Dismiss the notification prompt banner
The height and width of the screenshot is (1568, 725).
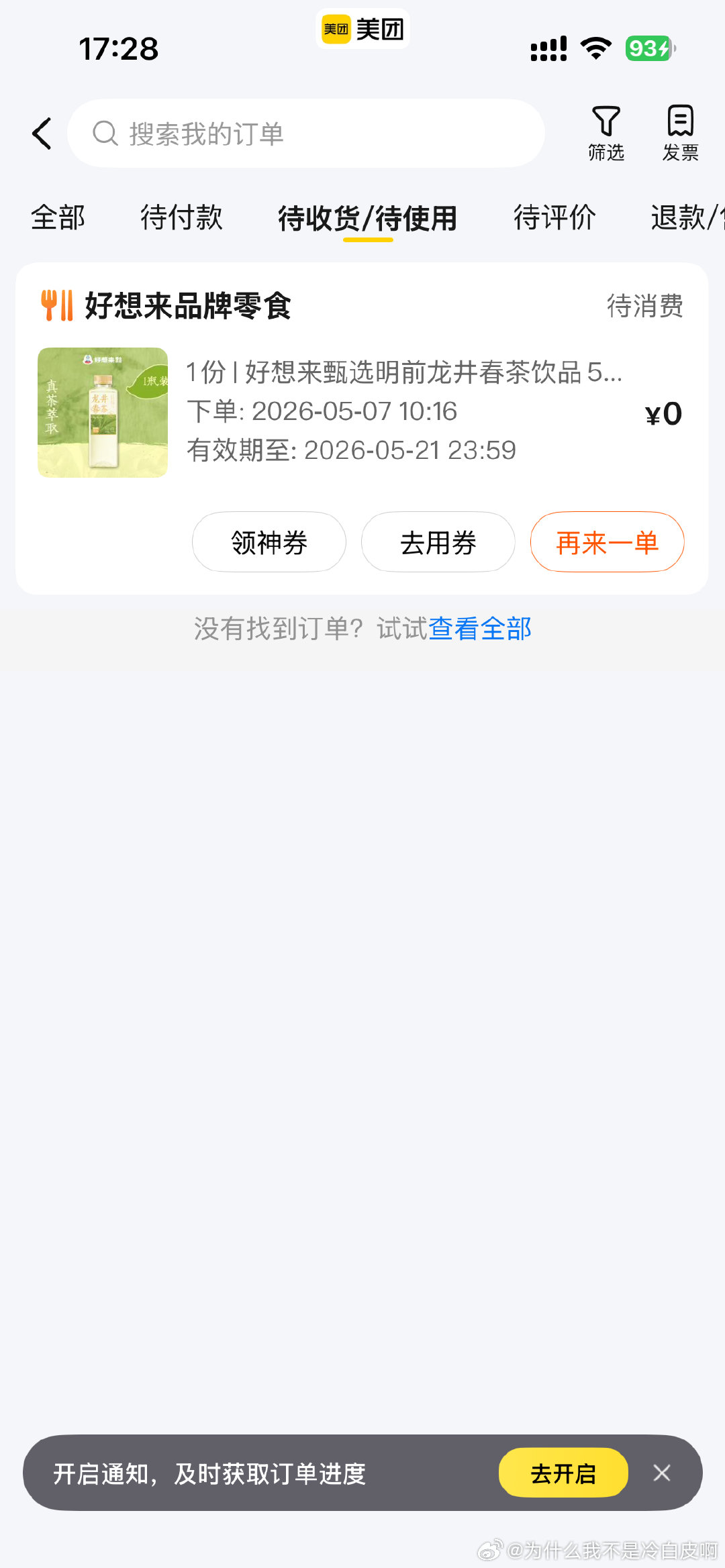tap(662, 1473)
